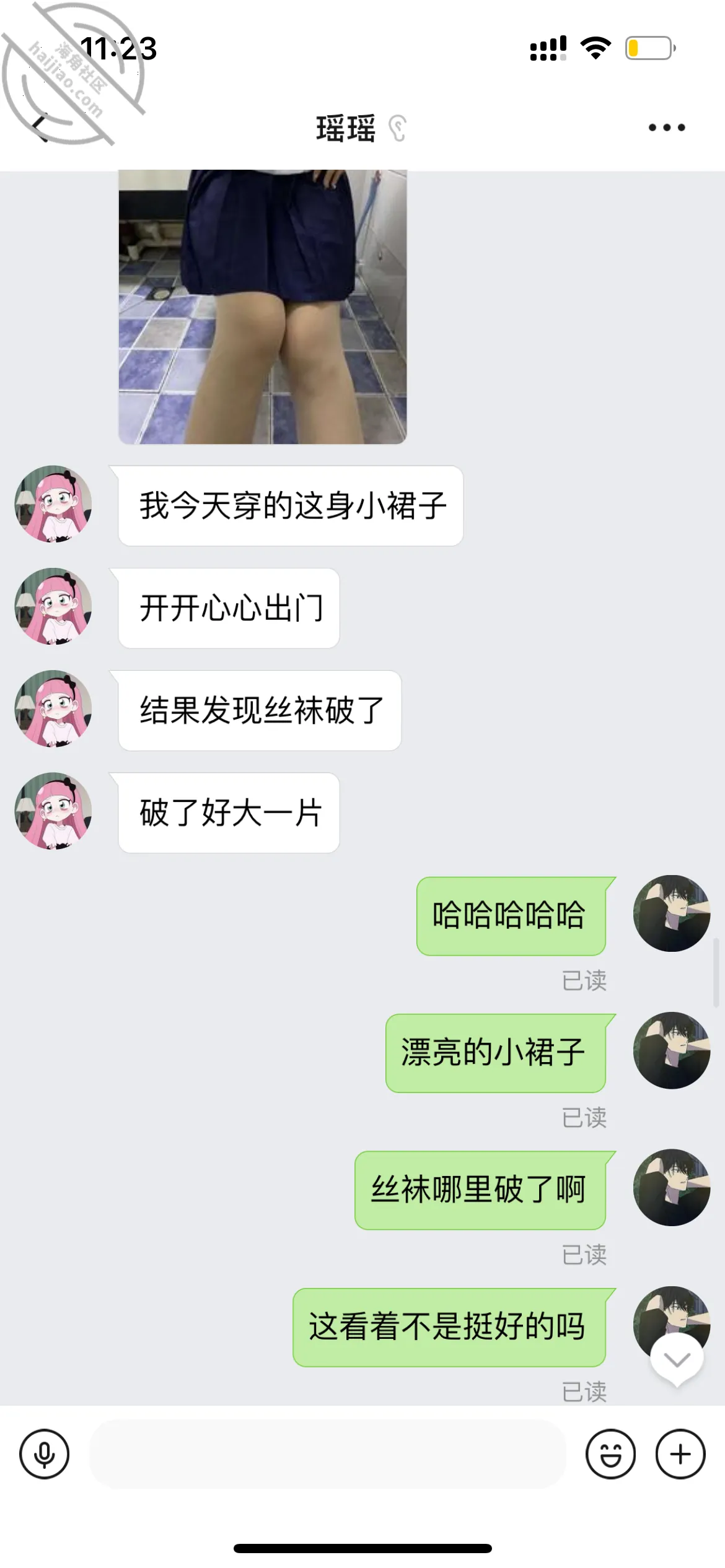
Task: Open the three-dot more options menu
Action: [667, 128]
